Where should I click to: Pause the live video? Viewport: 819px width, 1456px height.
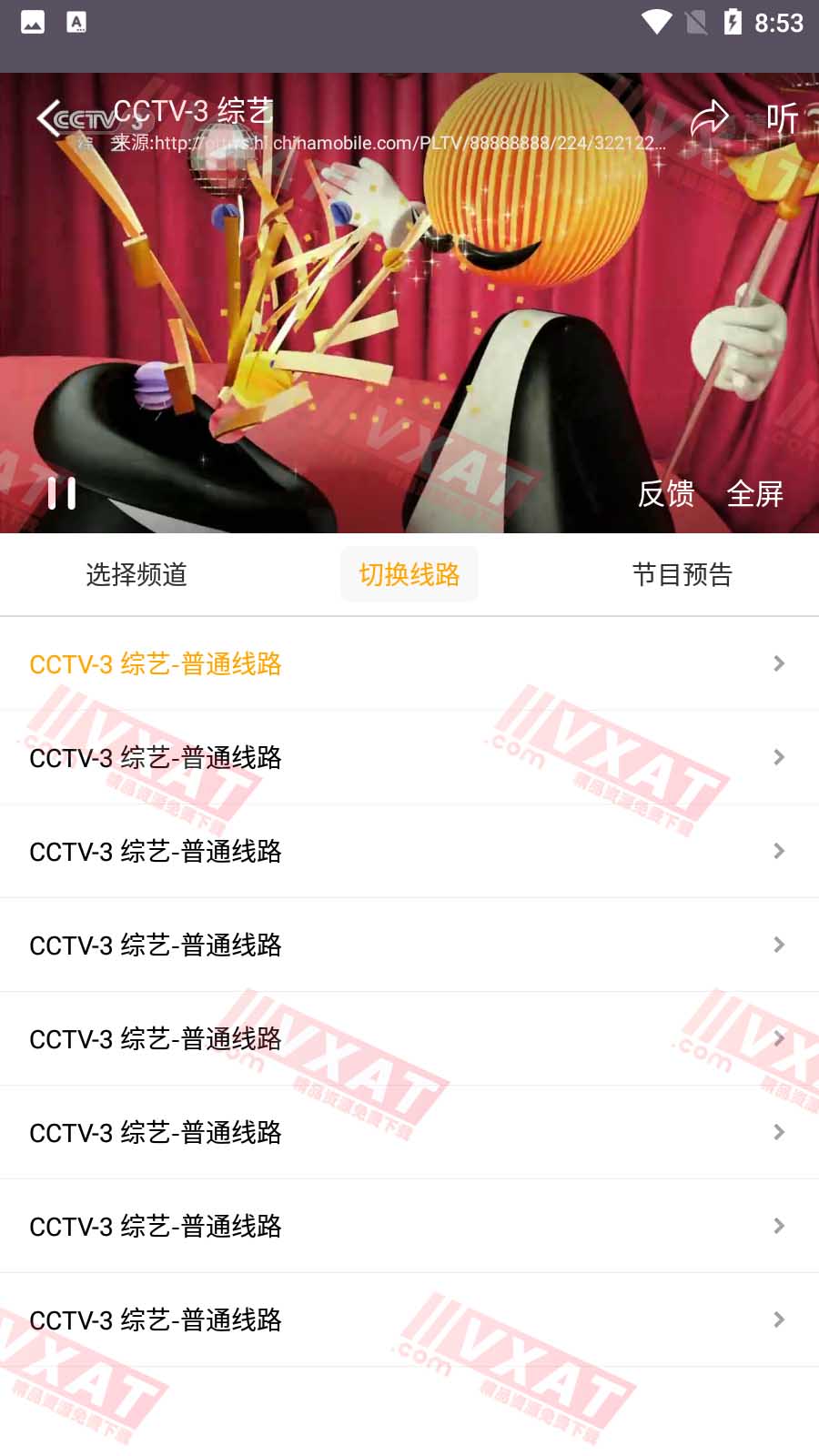coord(62,493)
